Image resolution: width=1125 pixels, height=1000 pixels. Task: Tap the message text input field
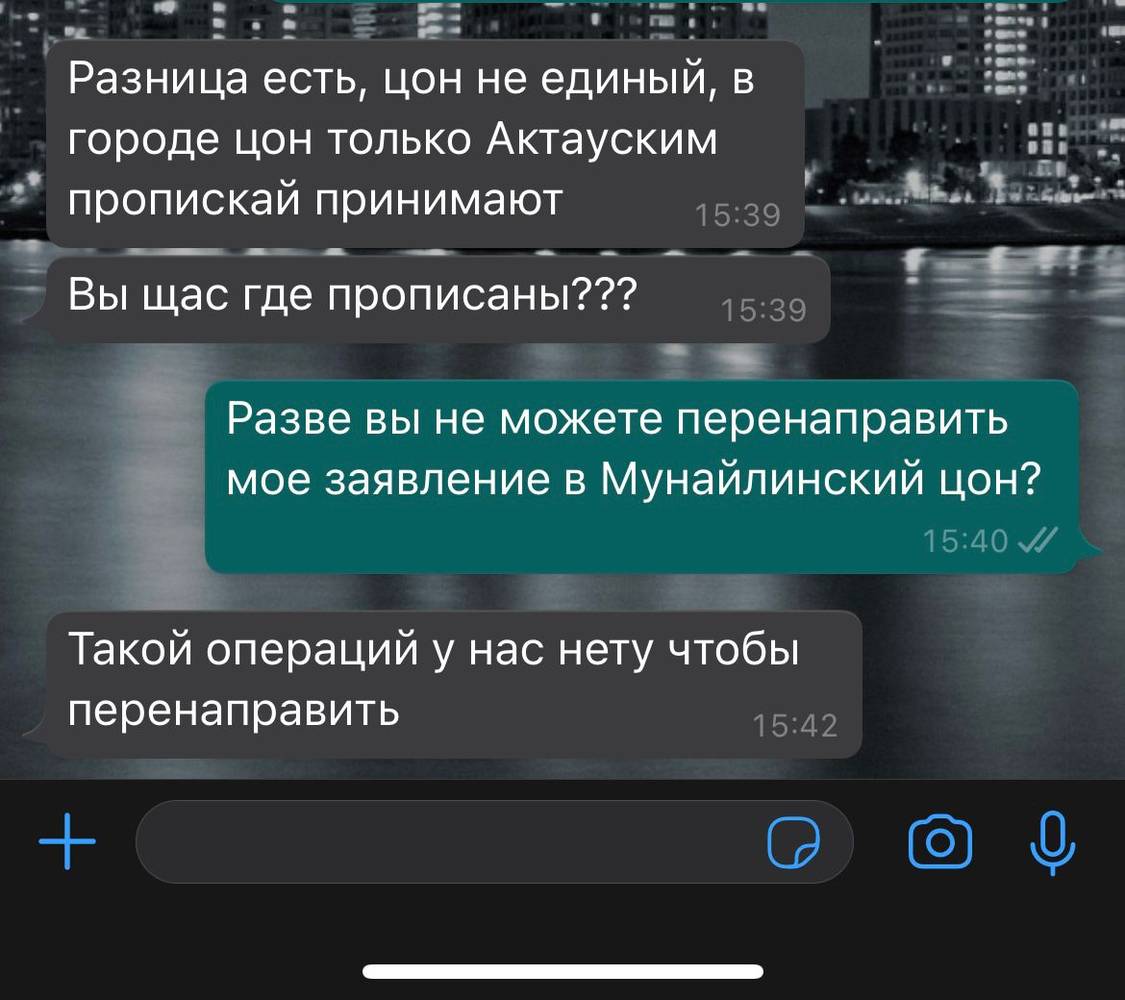click(440, 842)
